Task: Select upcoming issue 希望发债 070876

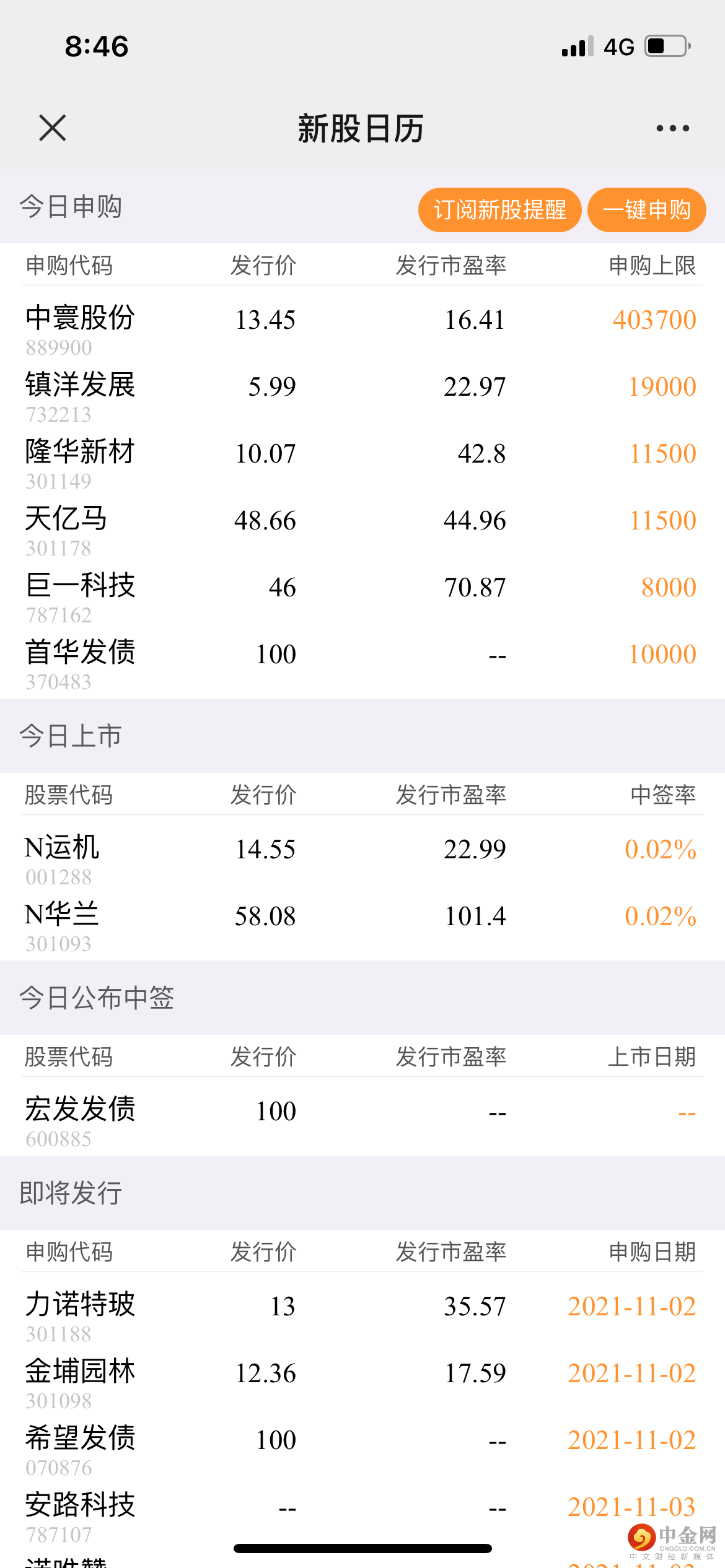Action: point(81,1449)
